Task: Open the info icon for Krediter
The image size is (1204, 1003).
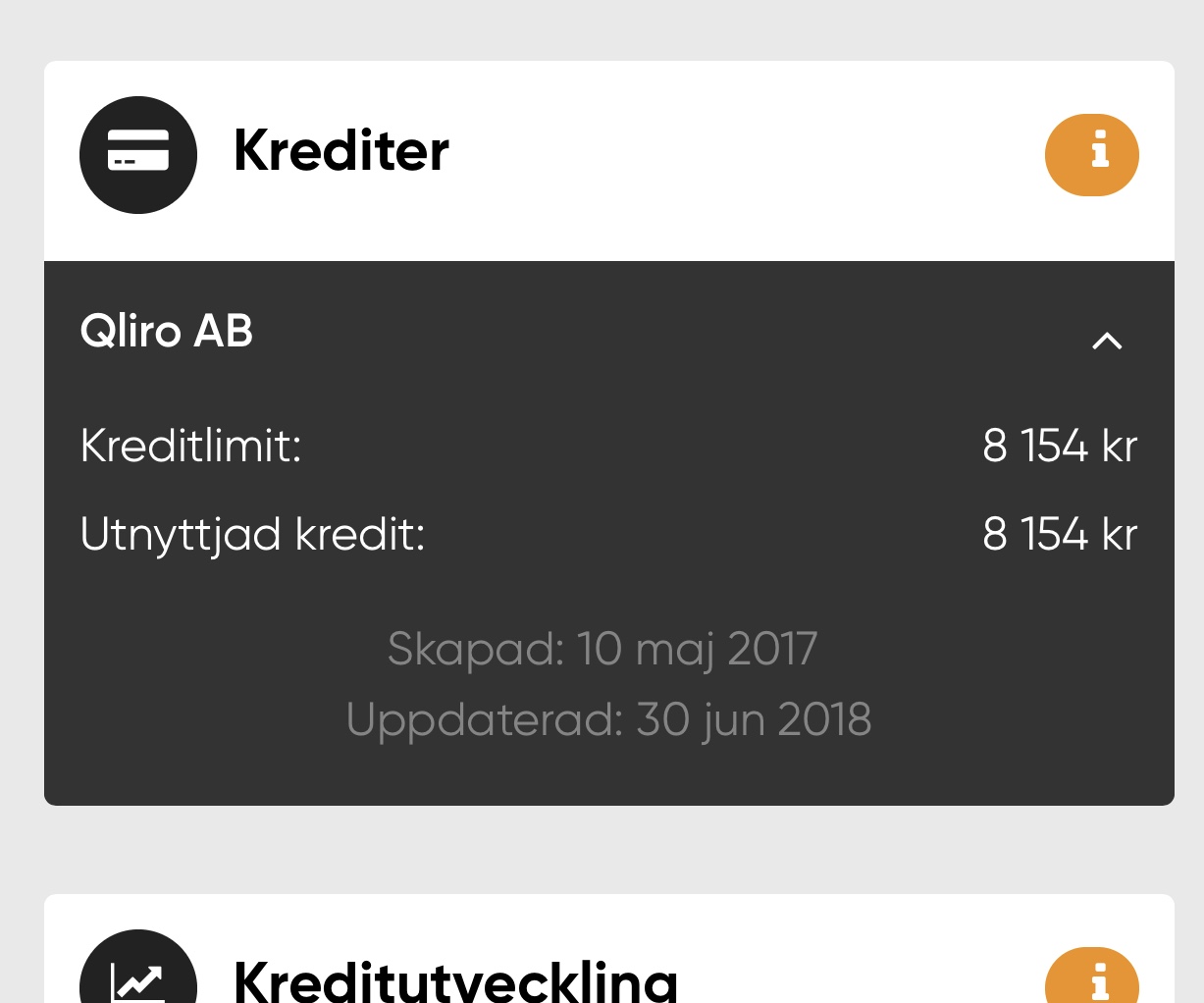Action: click(1091, 155)
